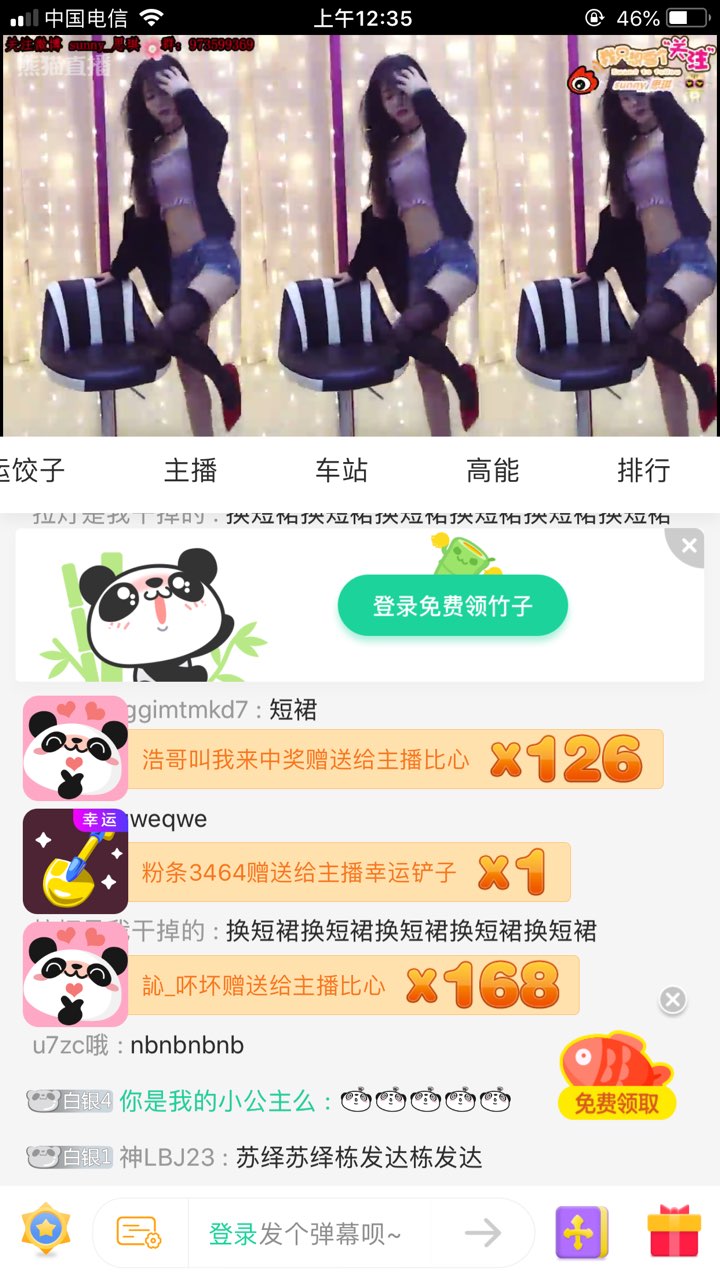The image size is (720, 1280).
Task: Open the star badge icon
Action: [x=46, y=1232]
